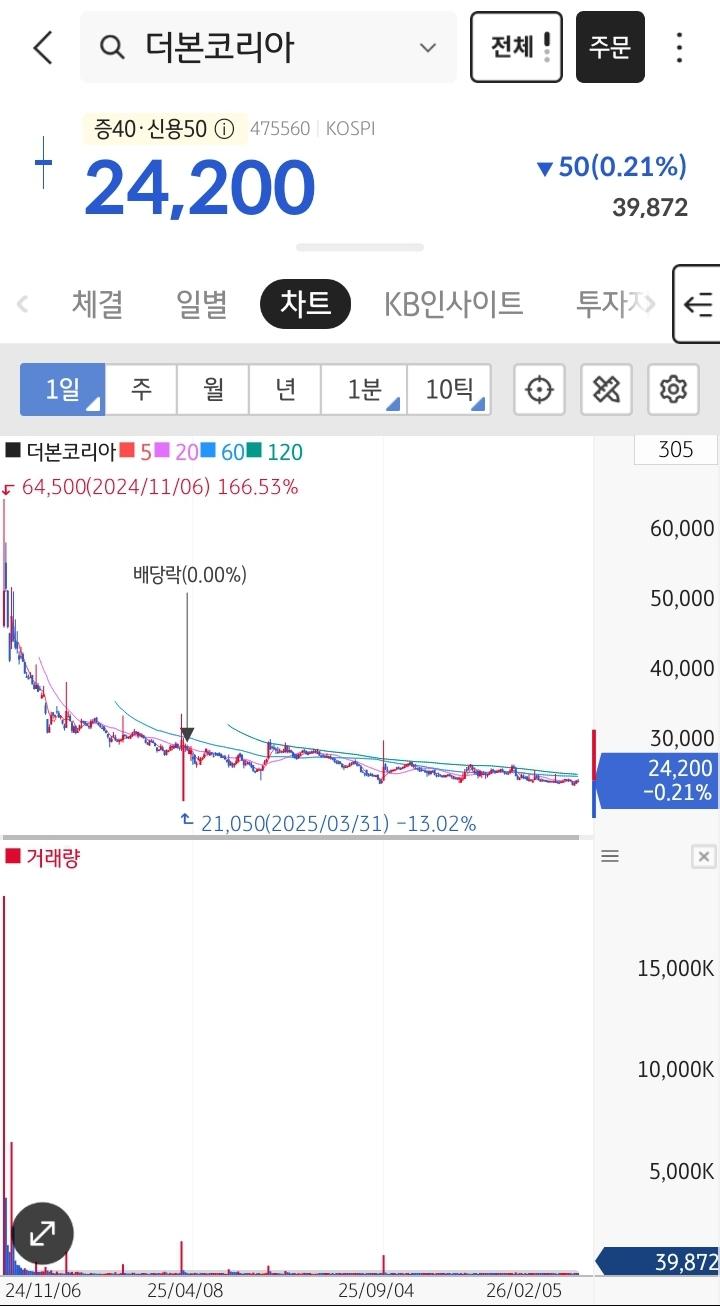Tap the back chevron at top left
Viewport: 720px width, 1306px height.
[41, 47]
